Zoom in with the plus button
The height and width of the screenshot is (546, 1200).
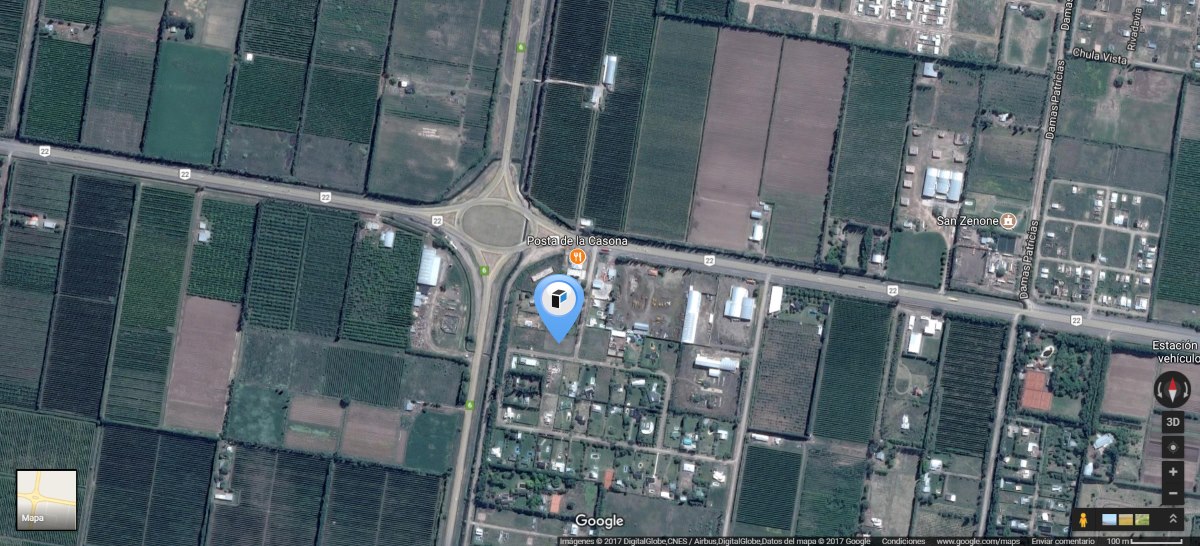point(1172,471)
